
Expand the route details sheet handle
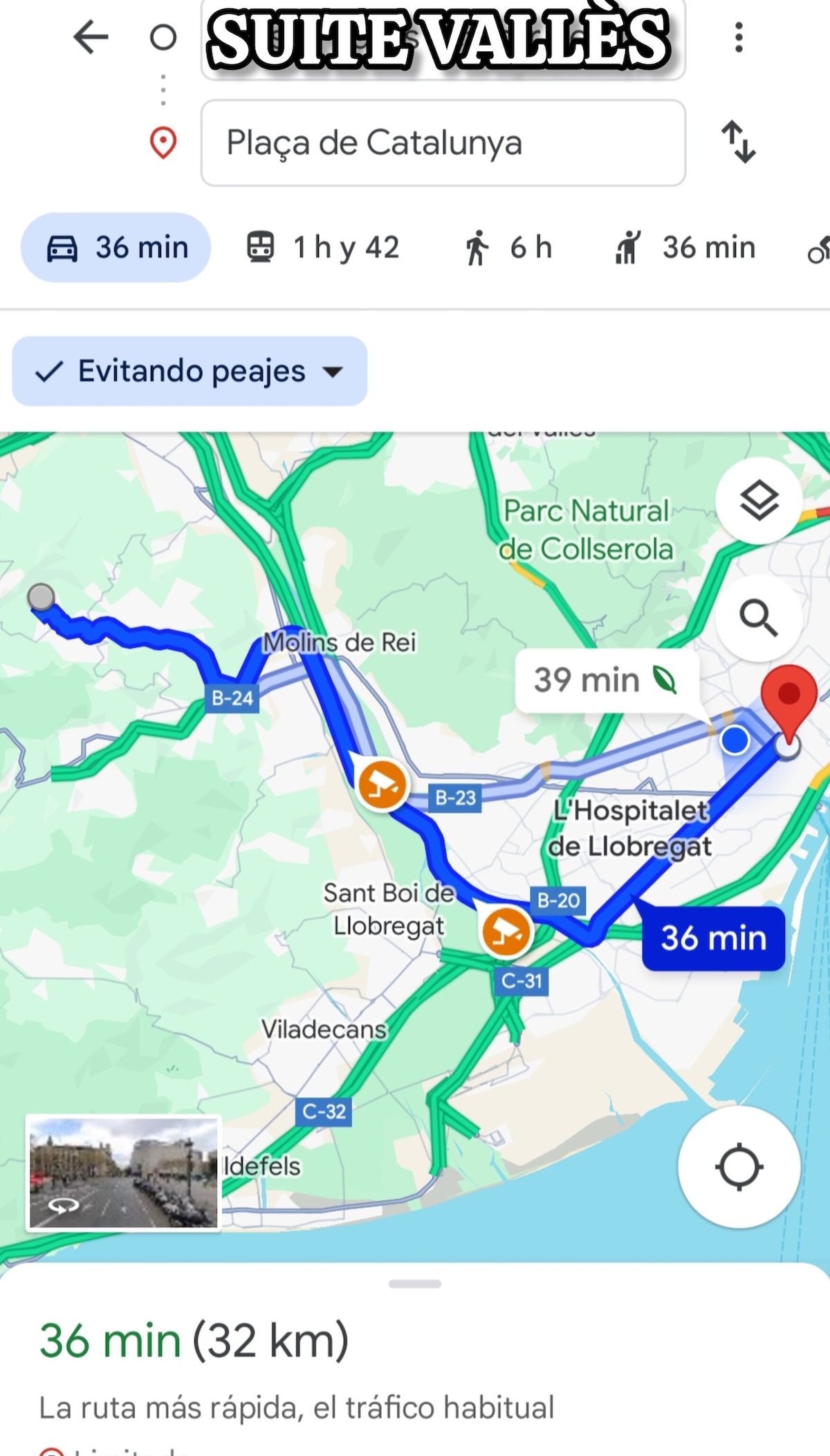coord(415,1284)
